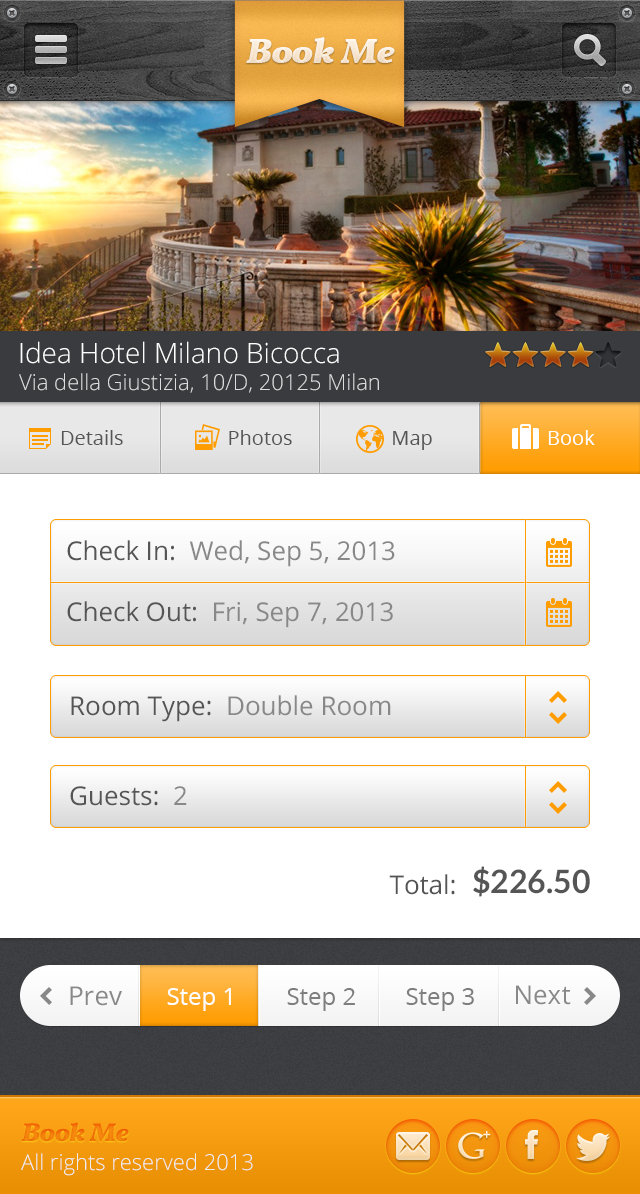Jump to Step 3

pos(439,996)
